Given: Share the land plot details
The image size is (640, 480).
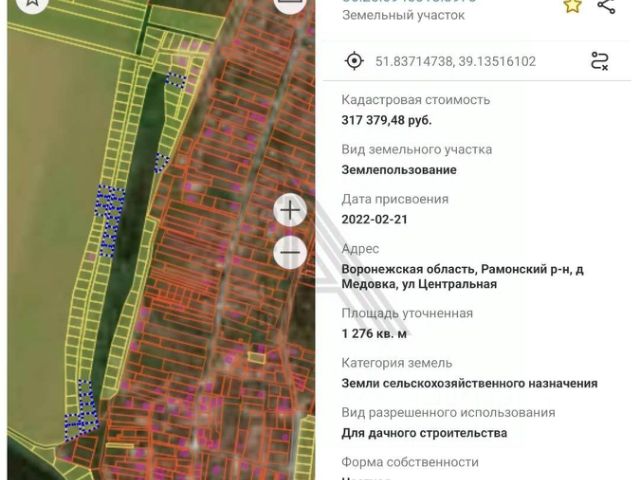Looking at the screenshot, I should (606, 5).
